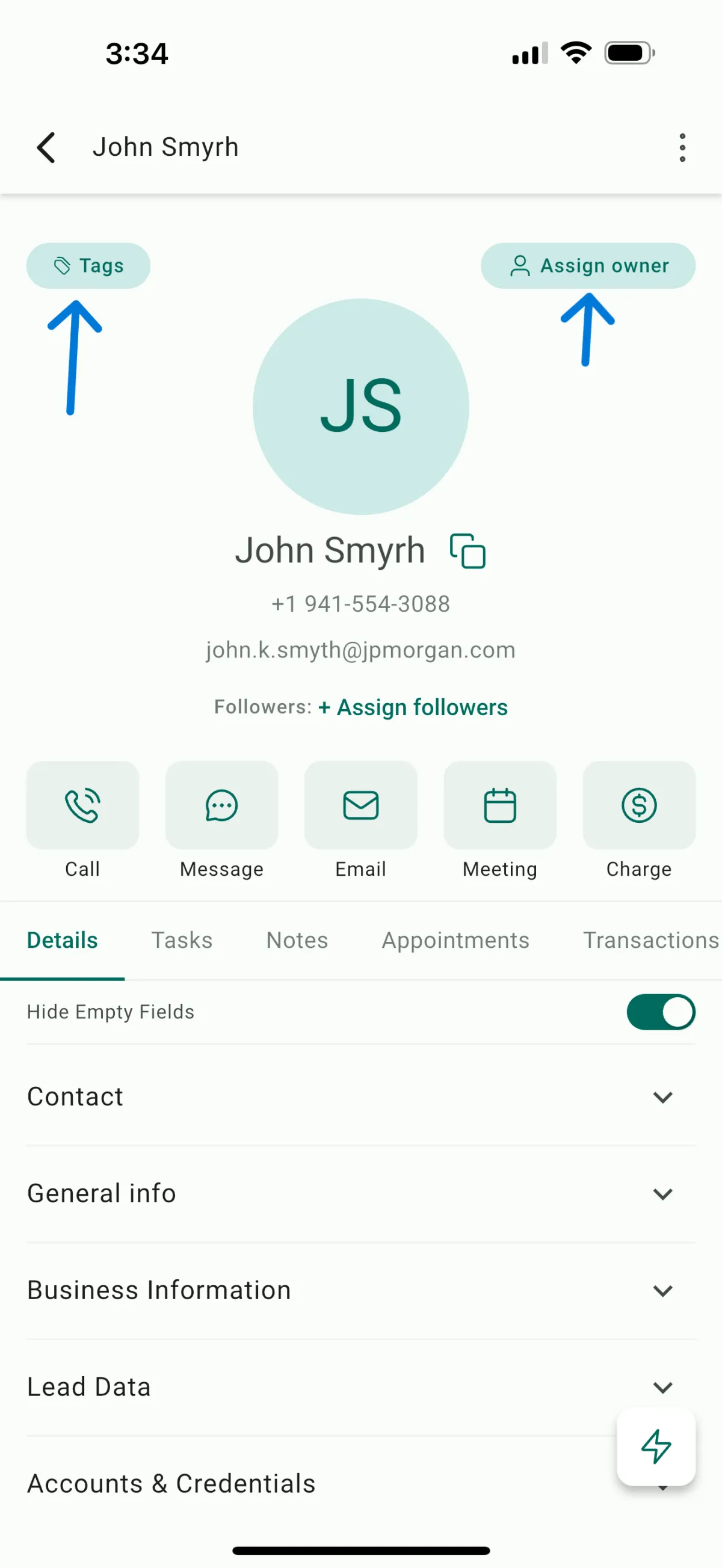This screenshot has height=1568, width=722.
Task: Tap Assign owner button
Action: (588, 266)
